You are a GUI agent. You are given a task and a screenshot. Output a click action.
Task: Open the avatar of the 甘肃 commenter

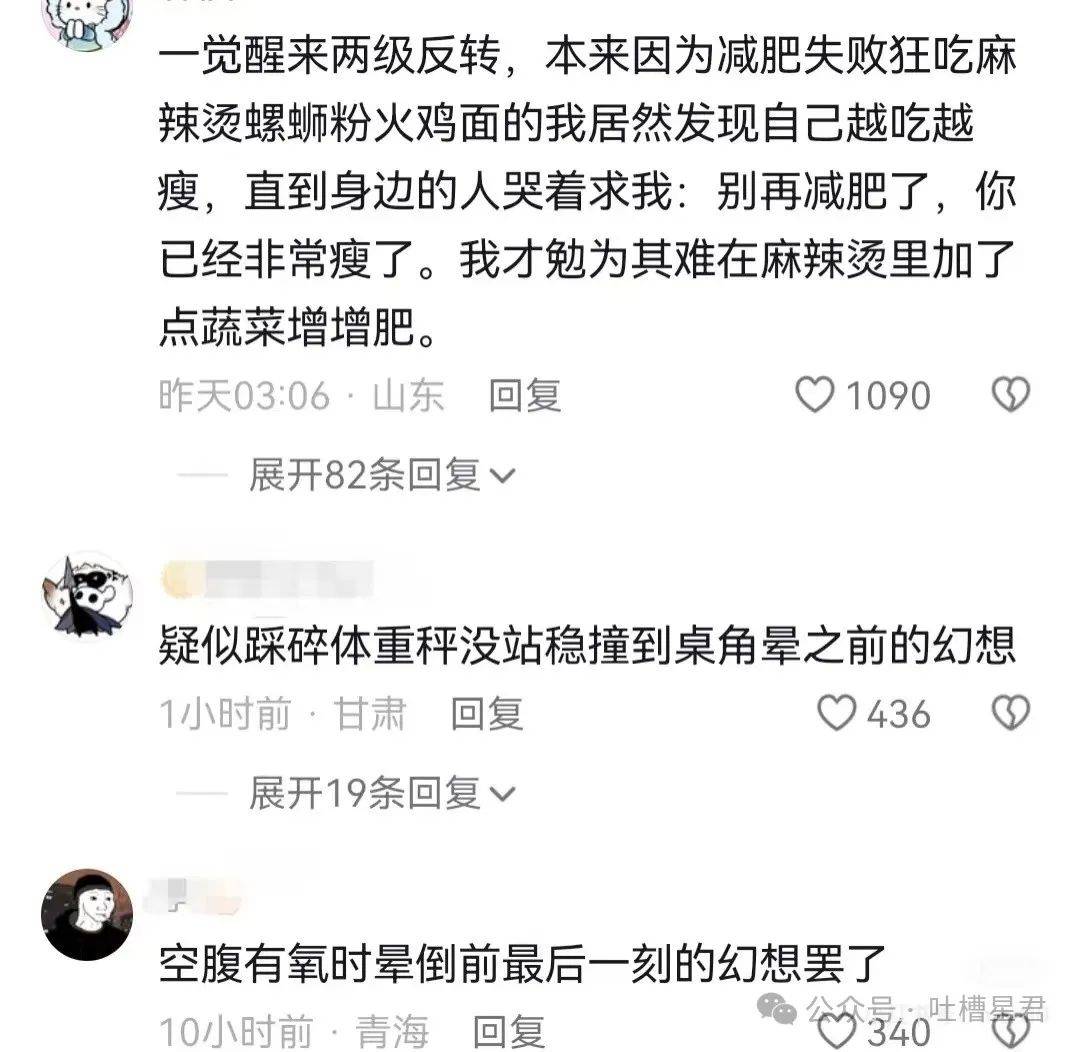click(87, 594)
